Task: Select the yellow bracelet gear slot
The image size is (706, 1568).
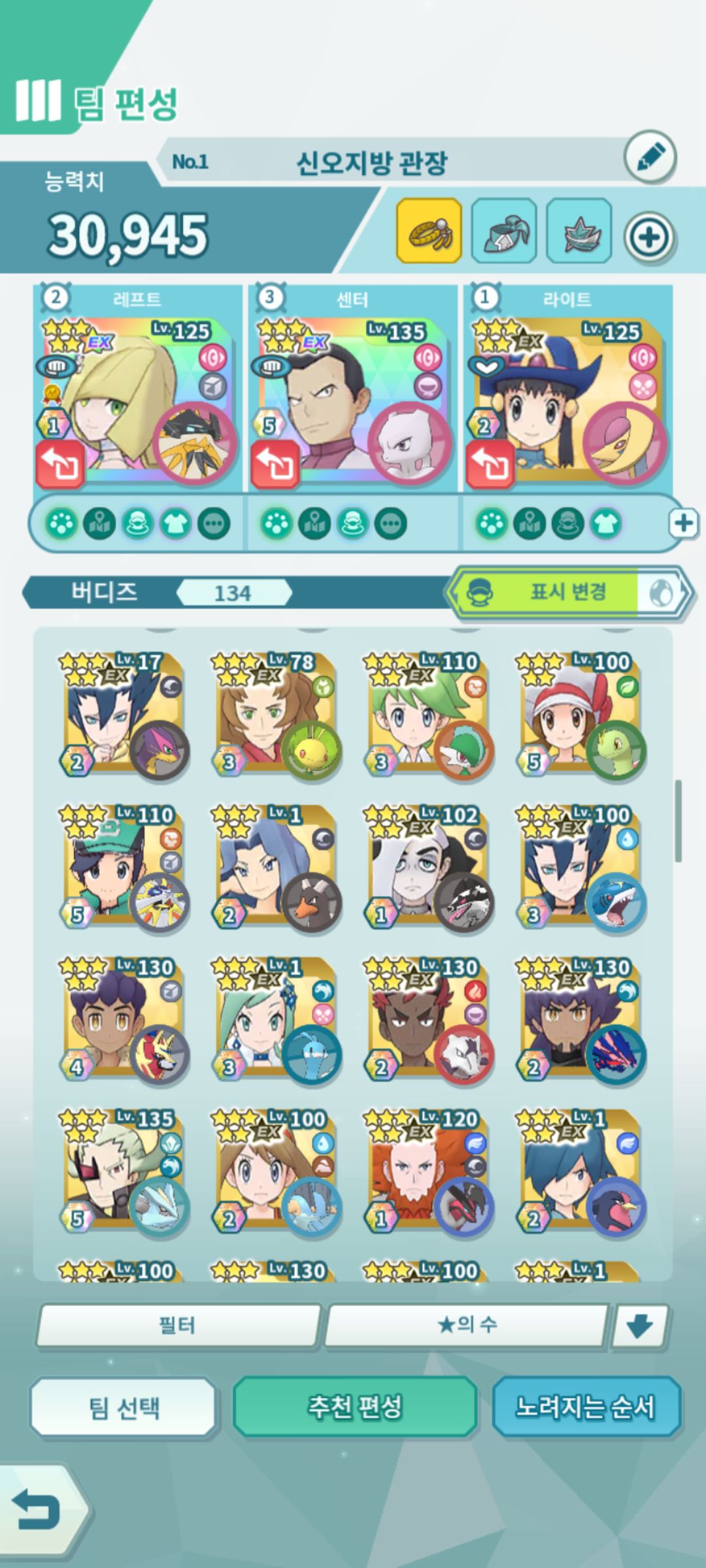Action: pyautogui.click(x=429, y=231)
